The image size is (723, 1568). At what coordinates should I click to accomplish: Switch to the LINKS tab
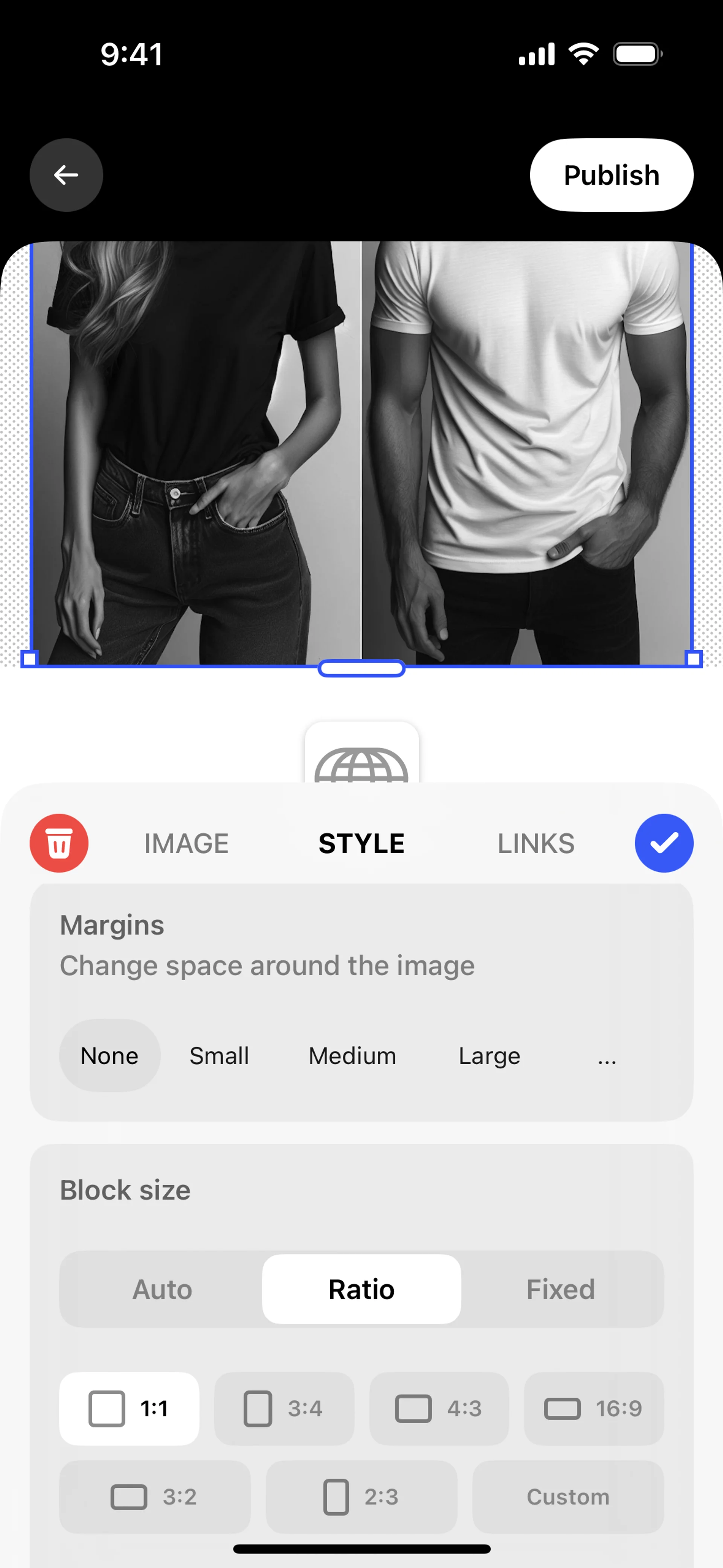click(x=535, y=844)
